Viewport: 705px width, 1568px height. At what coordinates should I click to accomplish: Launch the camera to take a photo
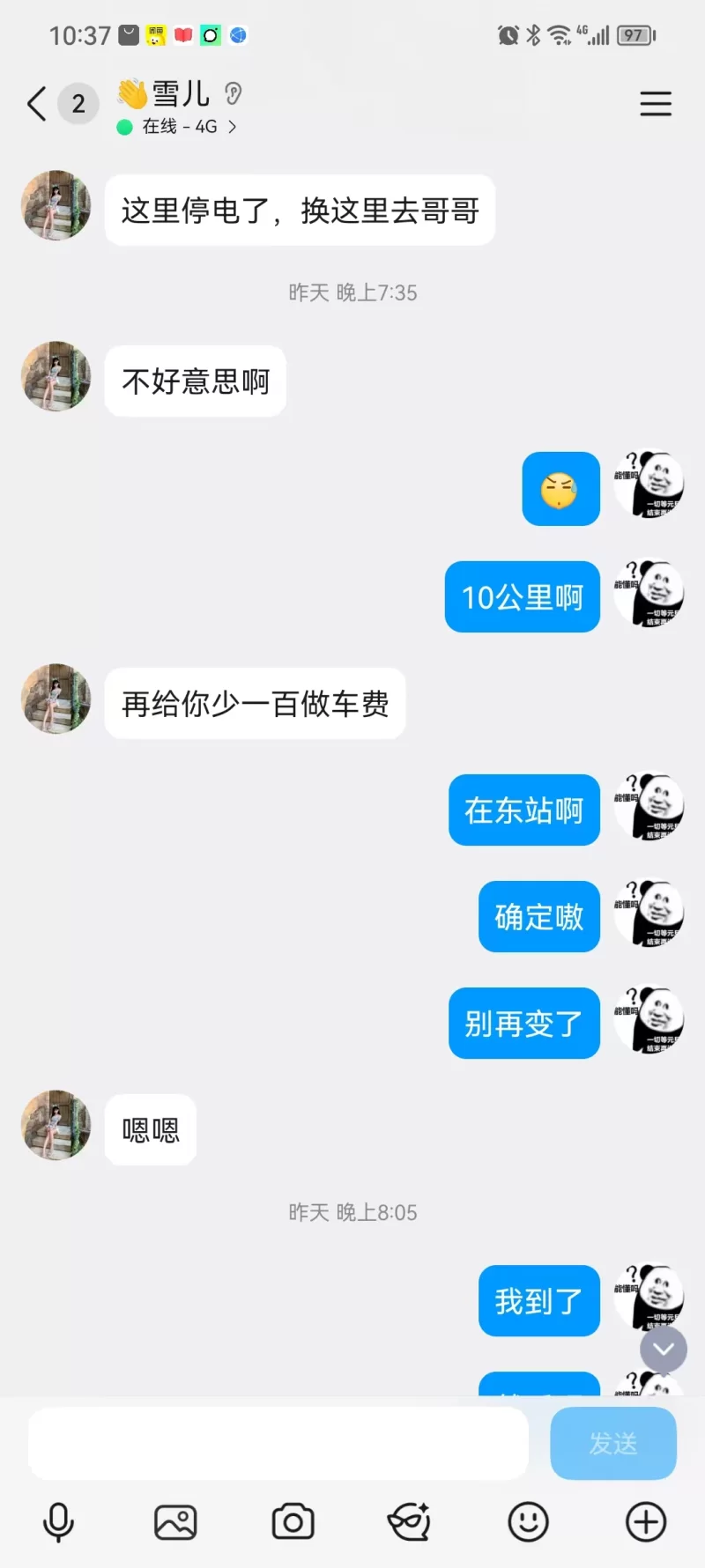click(293, 1521)
